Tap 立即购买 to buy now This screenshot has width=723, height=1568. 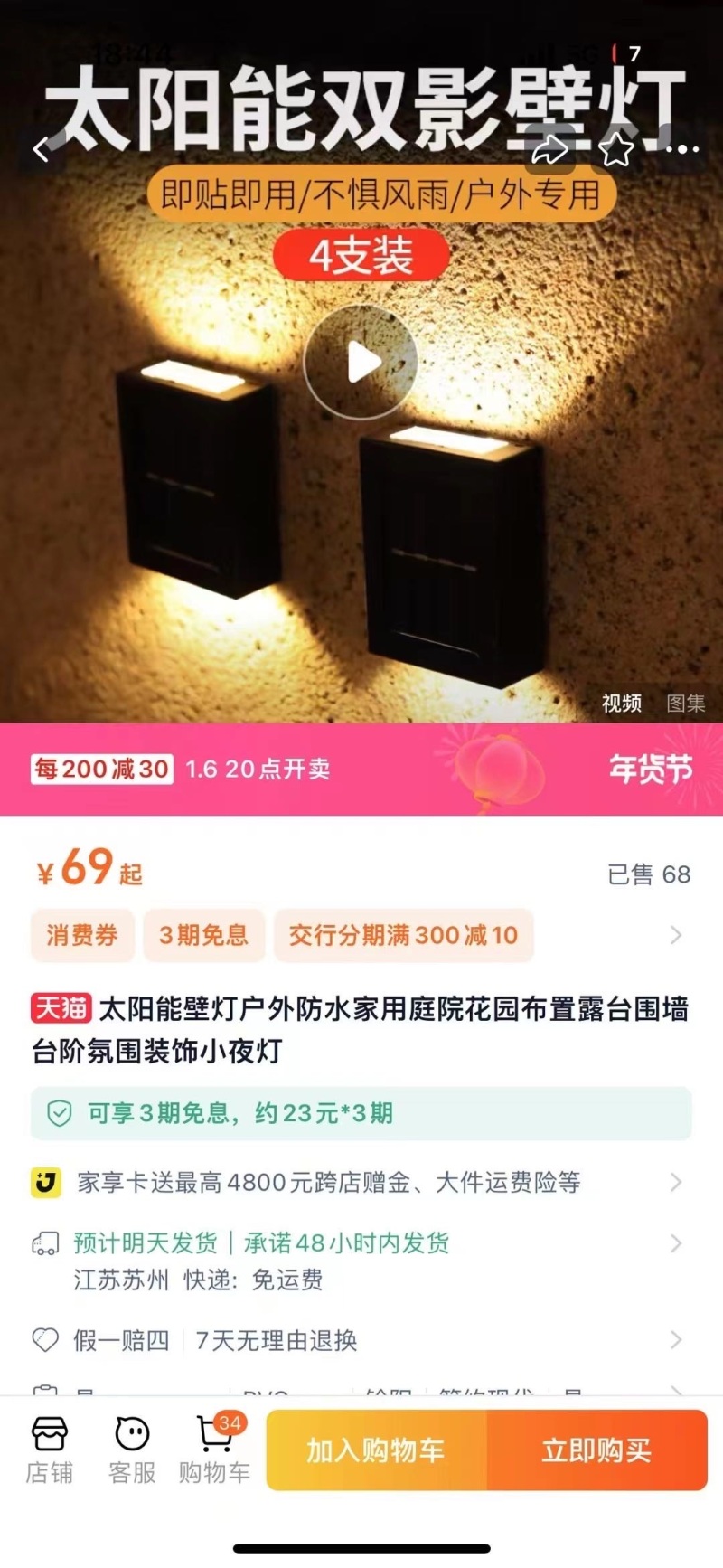(596, 1450)
